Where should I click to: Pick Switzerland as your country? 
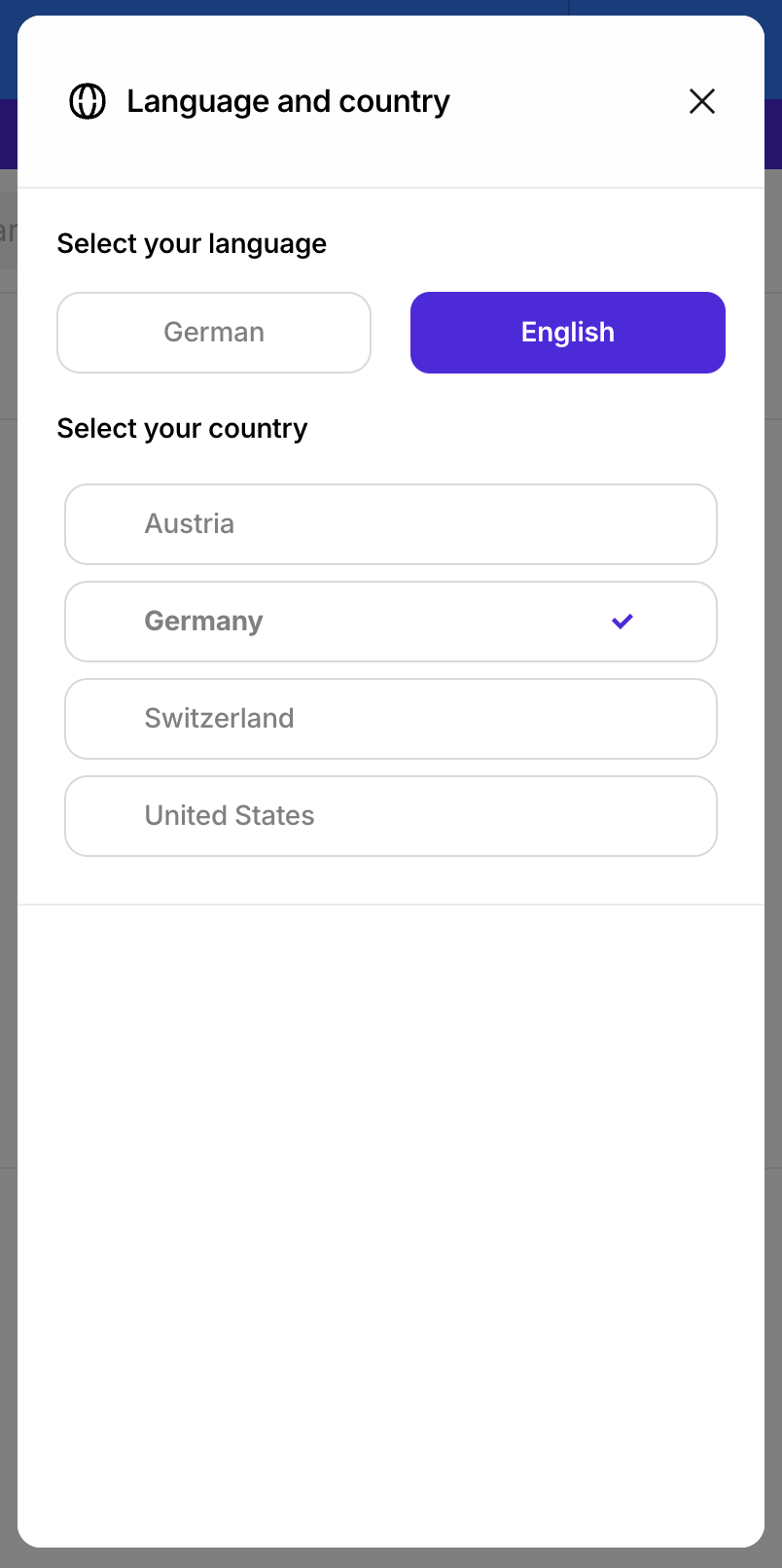[x=390, y=719]
